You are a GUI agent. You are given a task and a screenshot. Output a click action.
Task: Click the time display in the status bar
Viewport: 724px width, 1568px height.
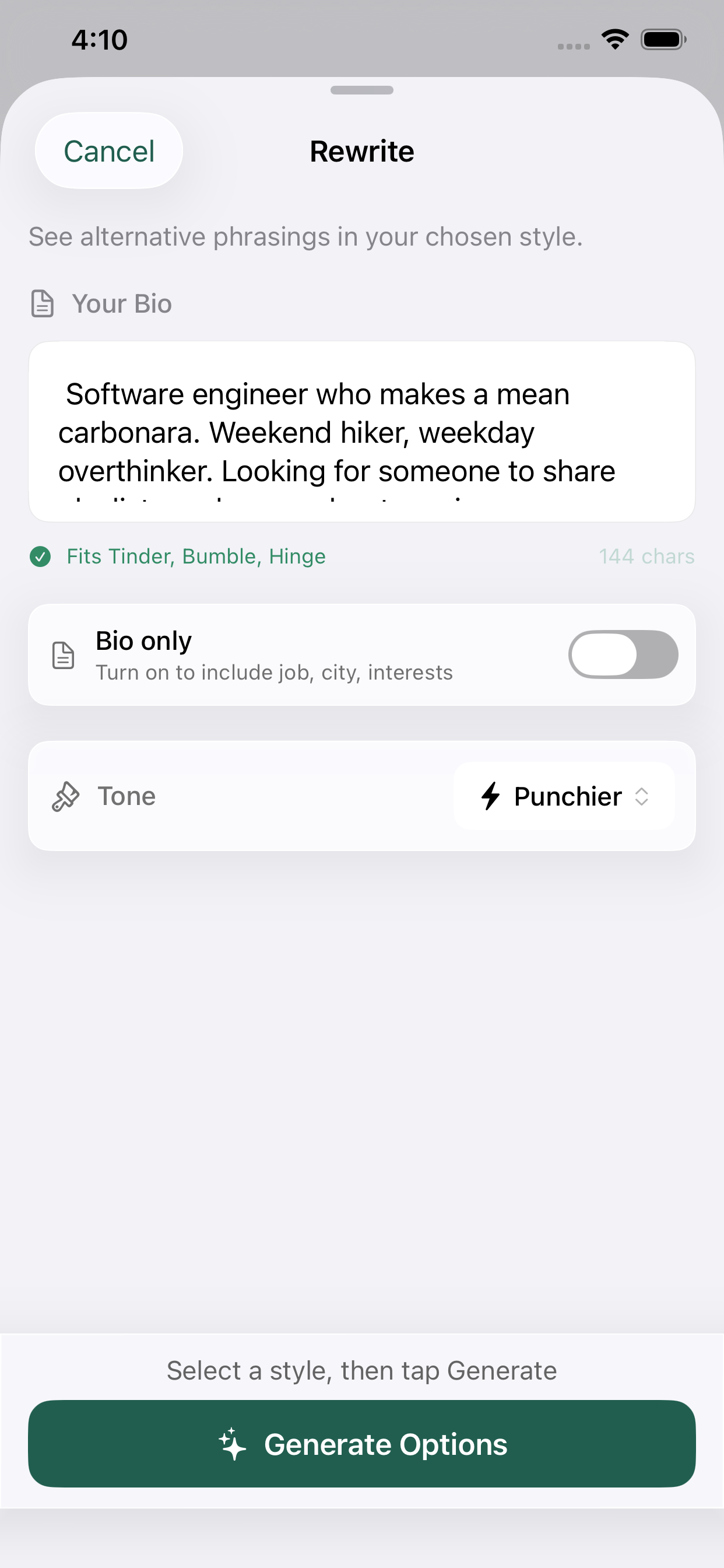(99, 39)
